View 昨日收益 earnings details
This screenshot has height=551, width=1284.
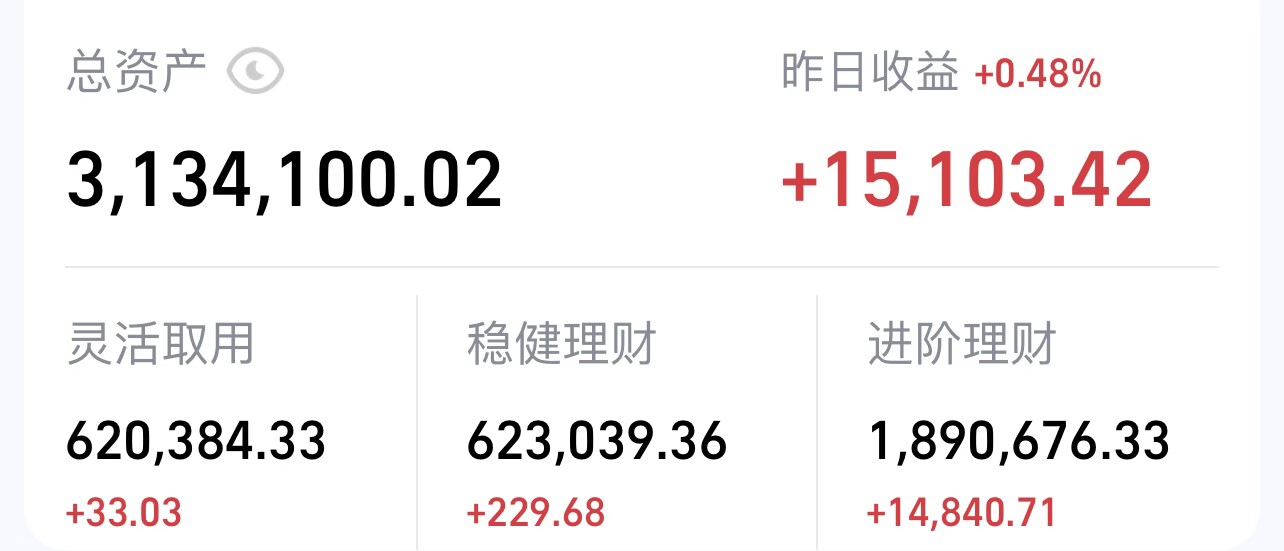(x=870, y=73)
